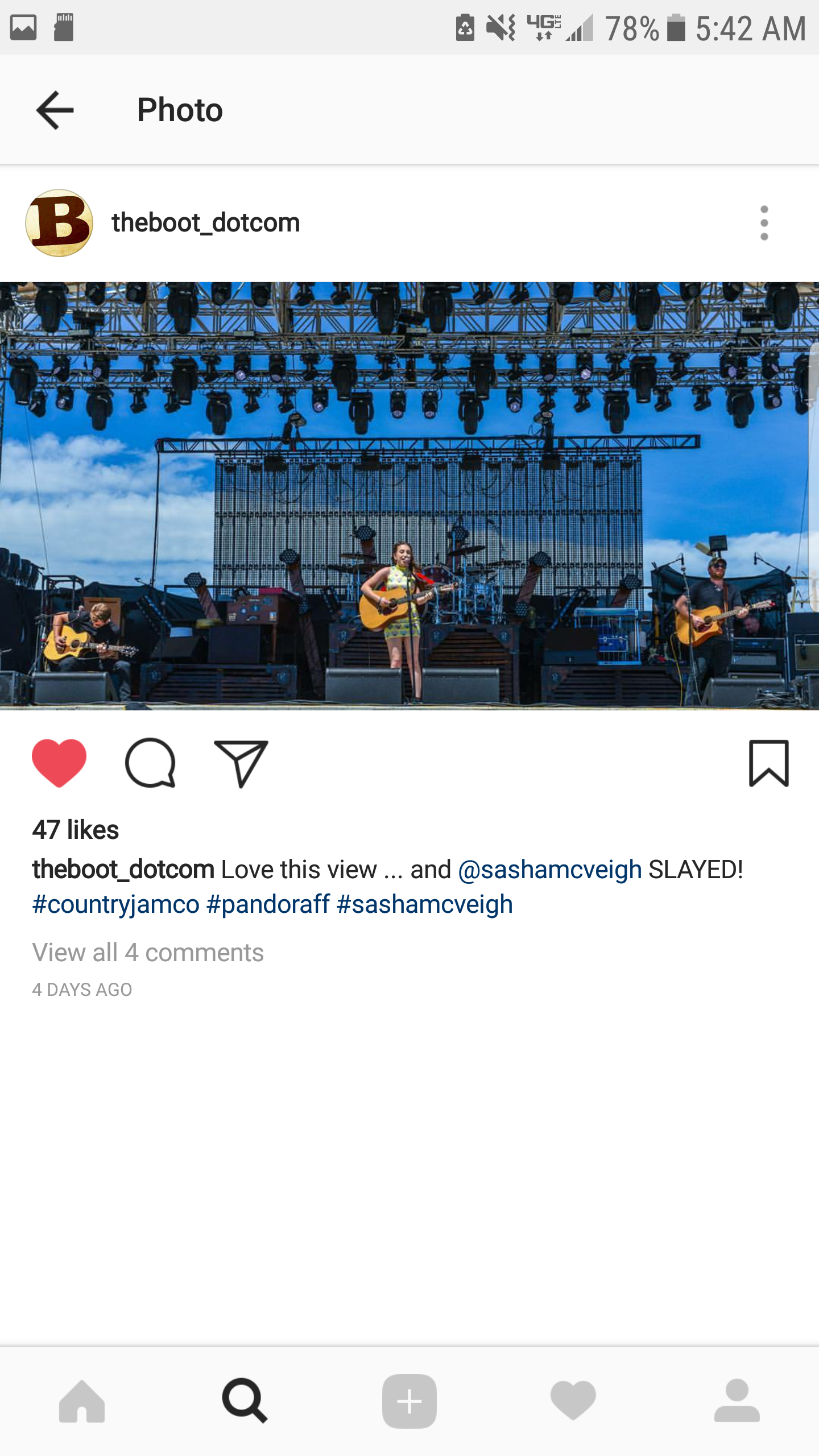Viewport: 819px width, 1456px height.
Task: Bookmark this post
Action: point(768,763)
